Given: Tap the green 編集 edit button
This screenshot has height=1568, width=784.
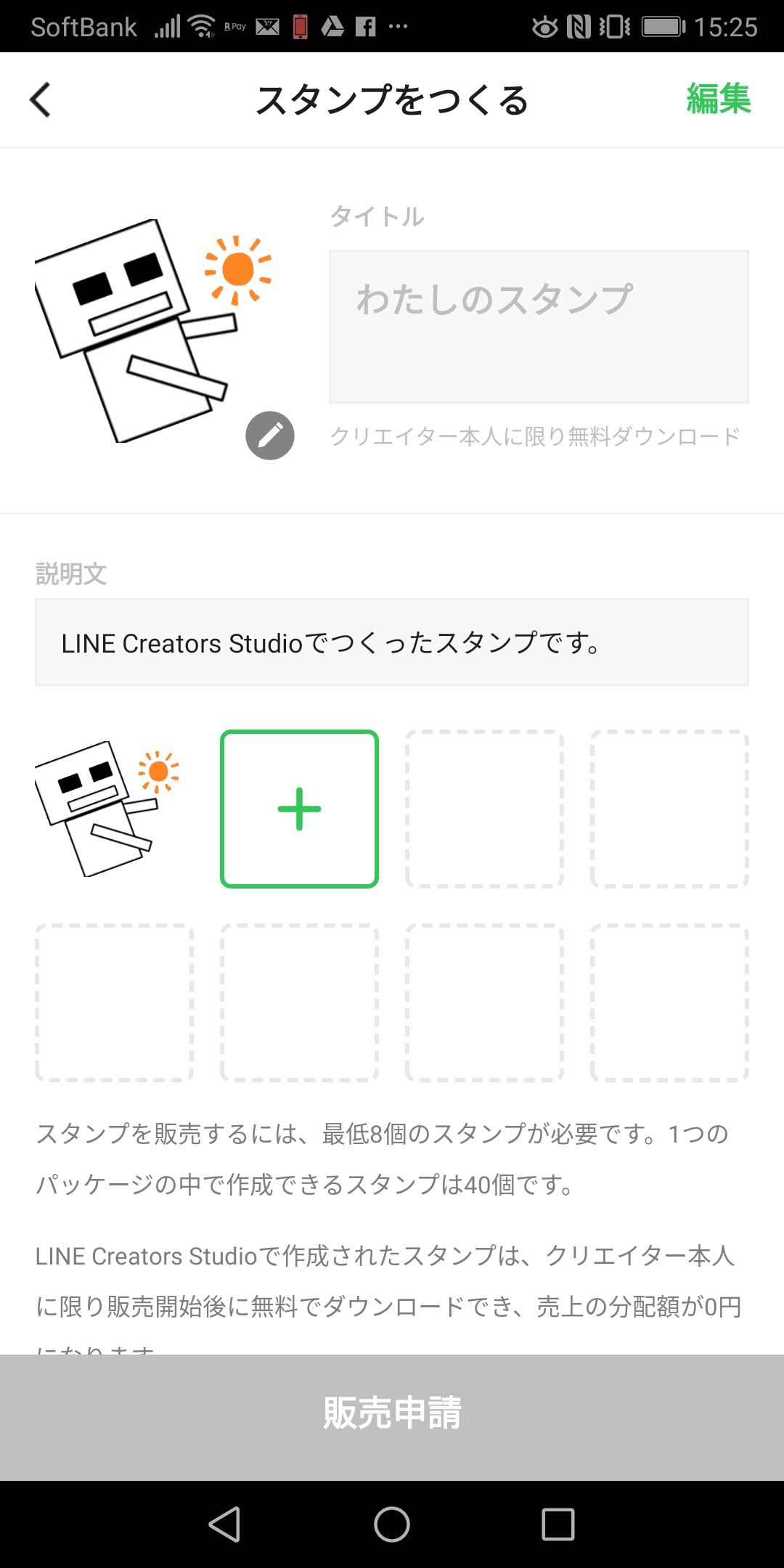Looking at the screenshot, I should coord(718,99).
